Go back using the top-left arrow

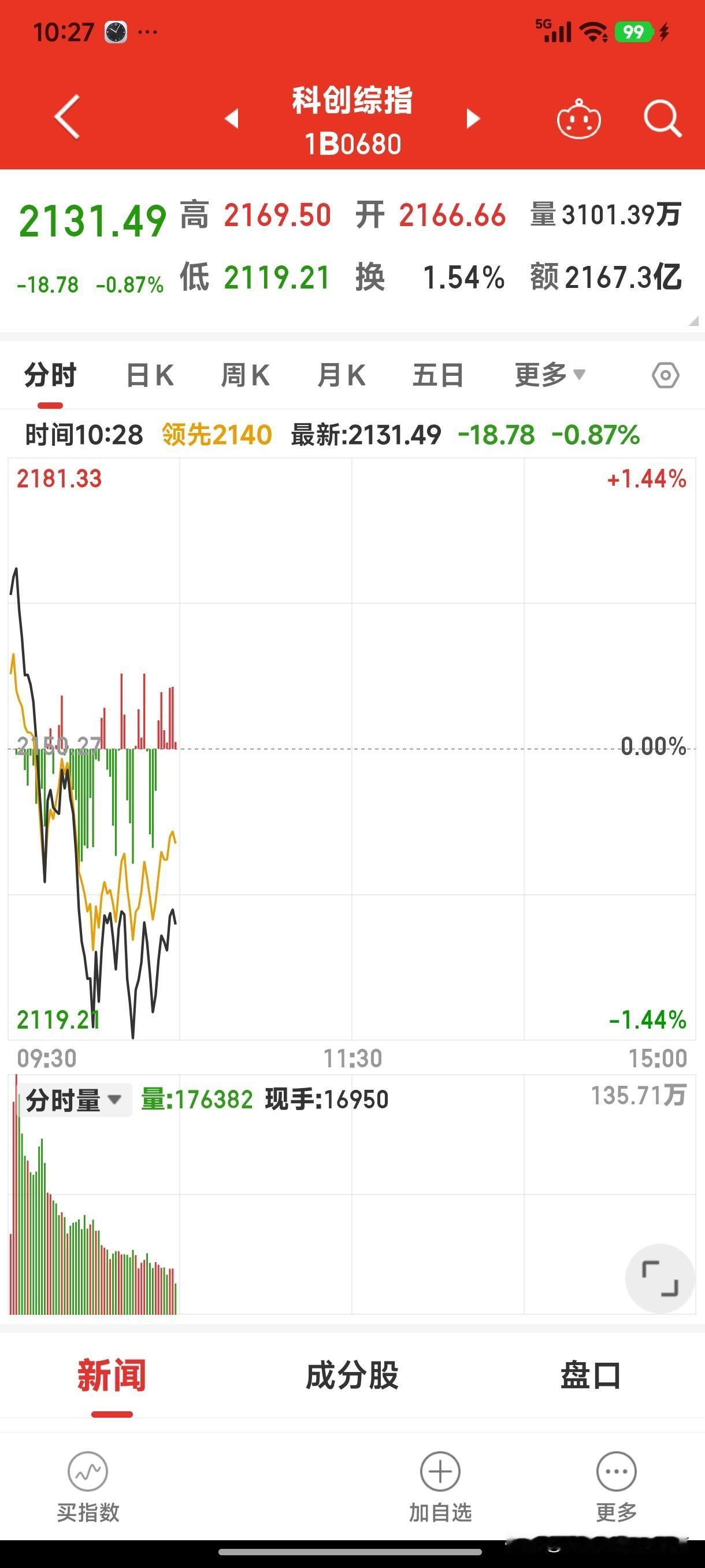pos(67,117)
